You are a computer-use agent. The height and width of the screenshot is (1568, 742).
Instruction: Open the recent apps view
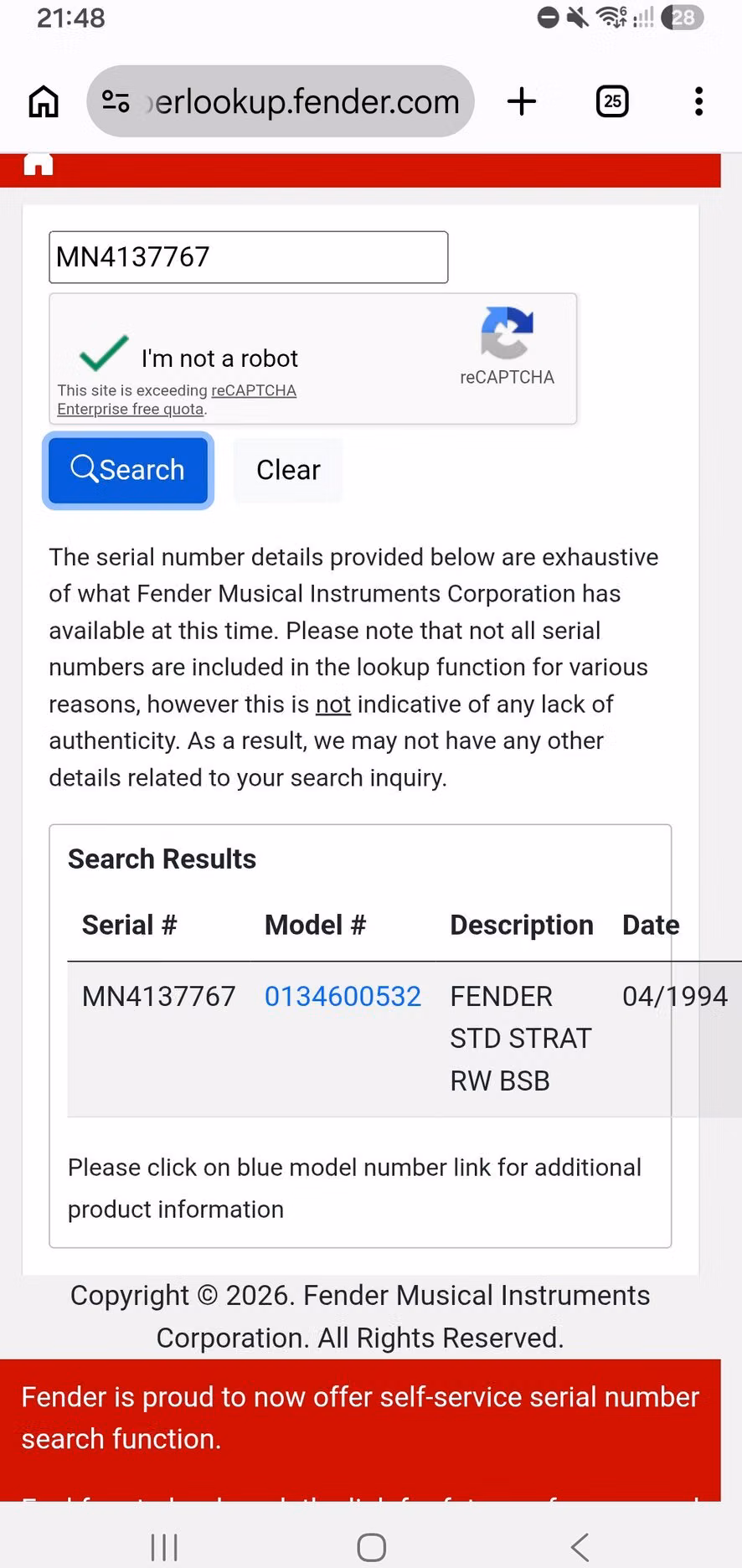[x=164, y=1547]
